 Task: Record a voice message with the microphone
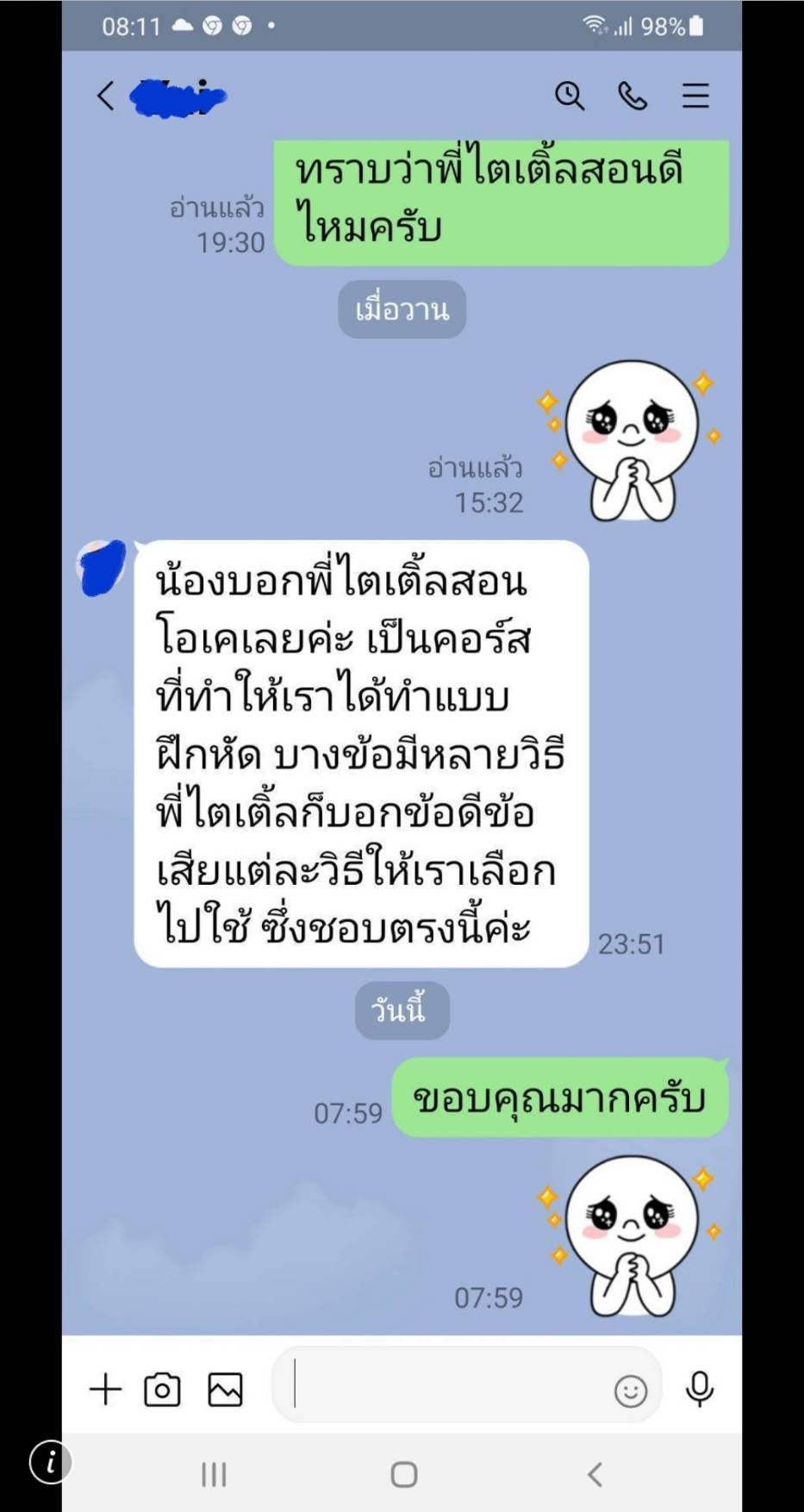tap(700, 1389)
